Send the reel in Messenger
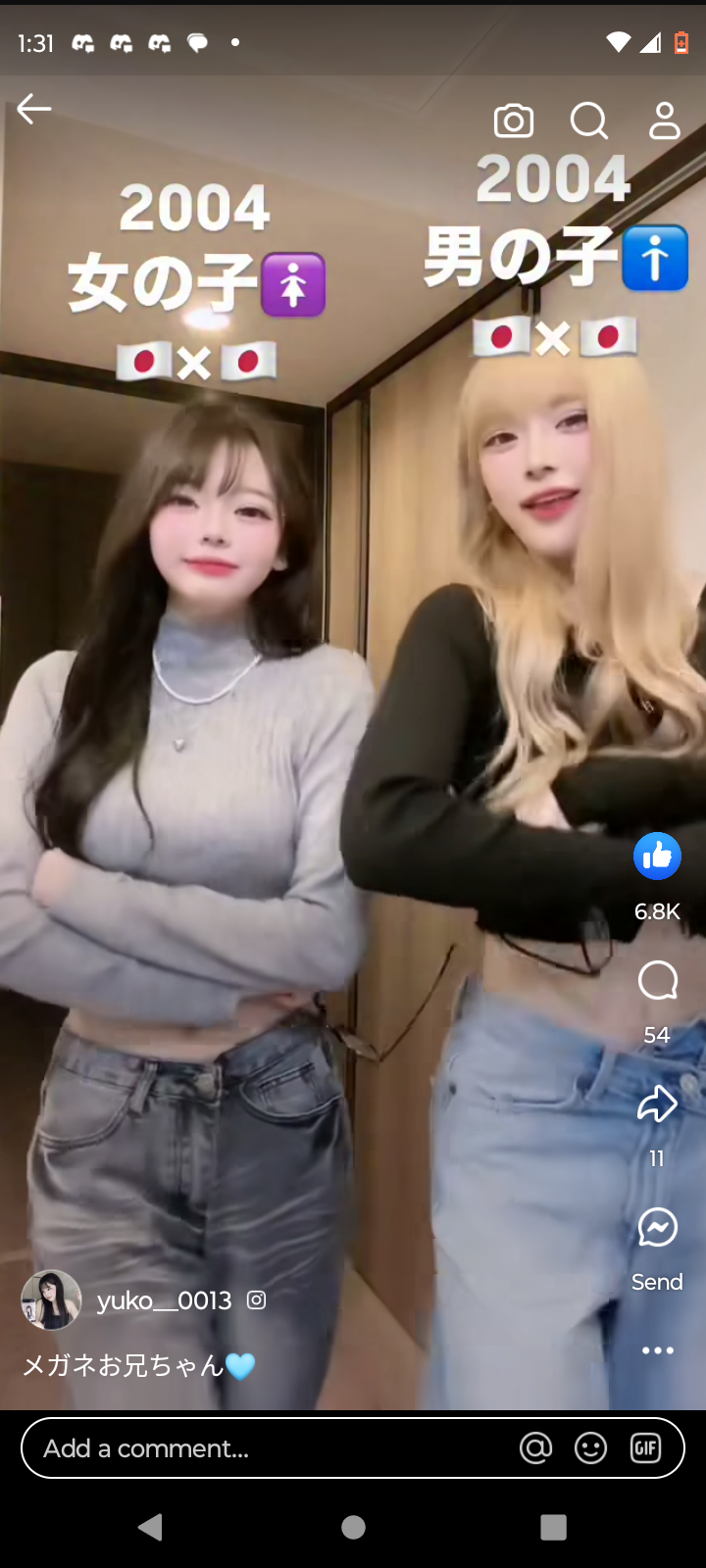 (x=657, y=1227)
